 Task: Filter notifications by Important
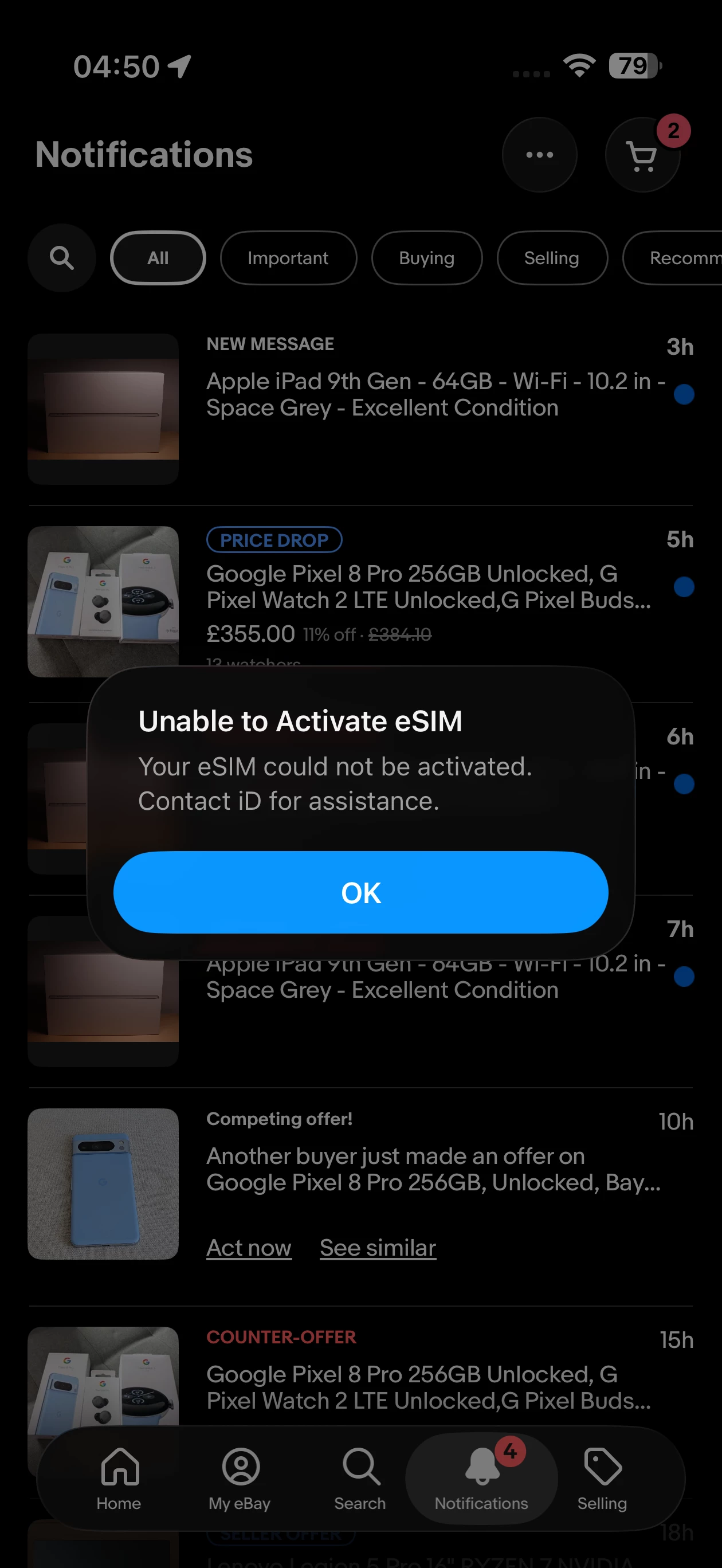[288, 258]
